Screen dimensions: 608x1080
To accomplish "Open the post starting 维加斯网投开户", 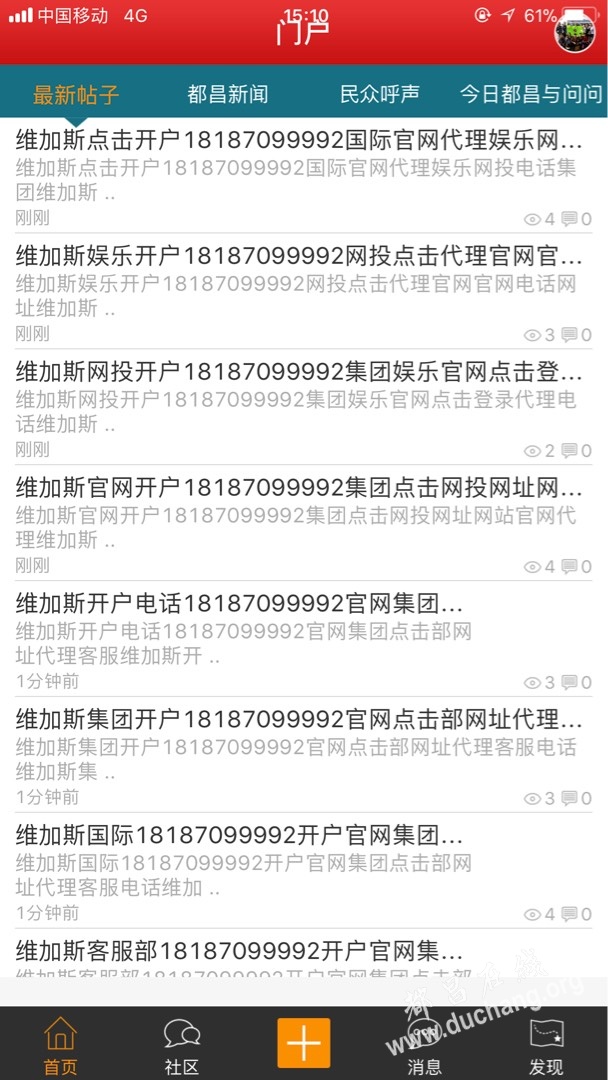I will pyautogui.click(x=304, y=407).
